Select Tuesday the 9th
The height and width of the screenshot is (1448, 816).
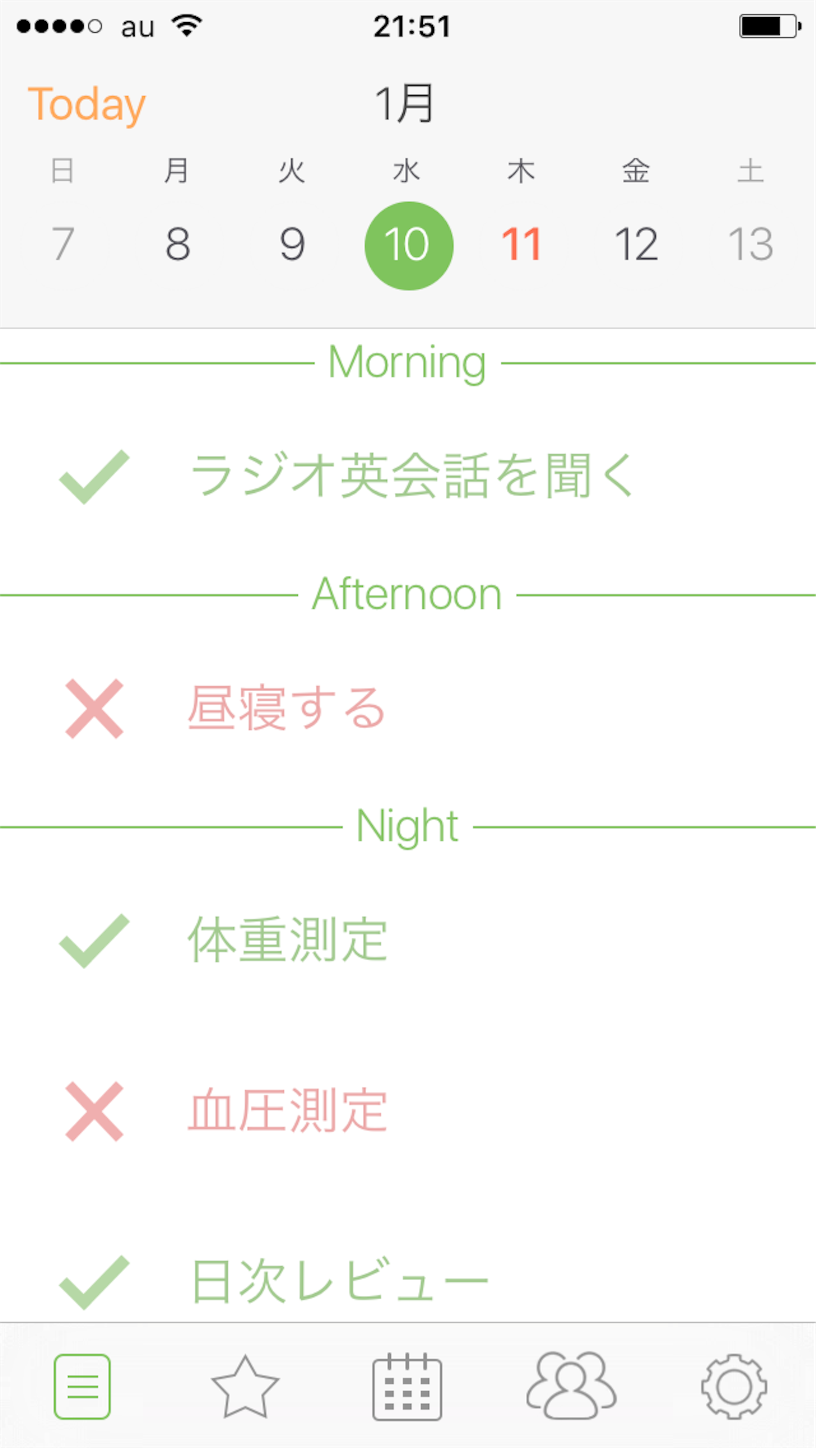(x=292, y=244)
